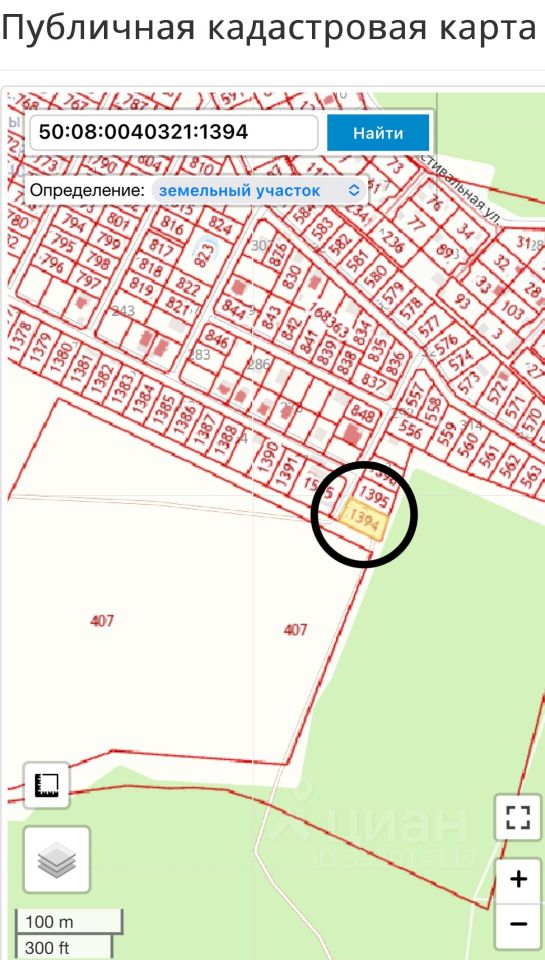Zoom out with the minus button
Viewport: 545px width, 960px height.
[518, 924]
